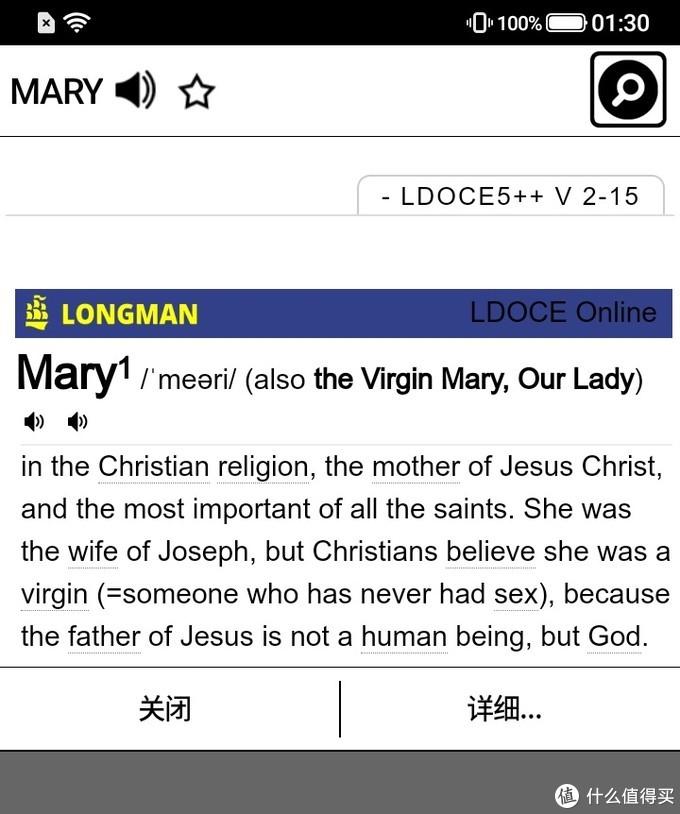
Task: Open the definition link for "believe"
Action: tap(490, 552)
